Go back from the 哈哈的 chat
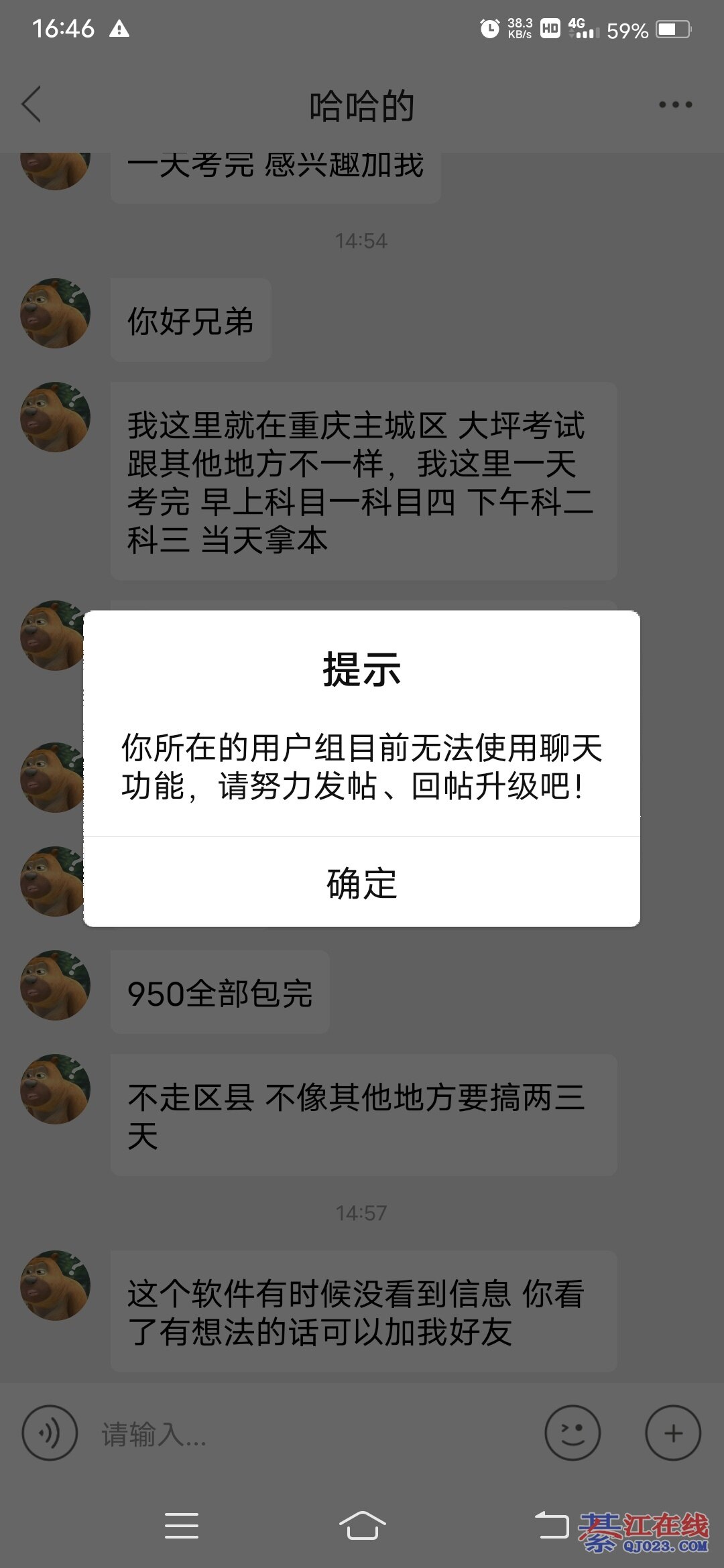 [32, 105]
